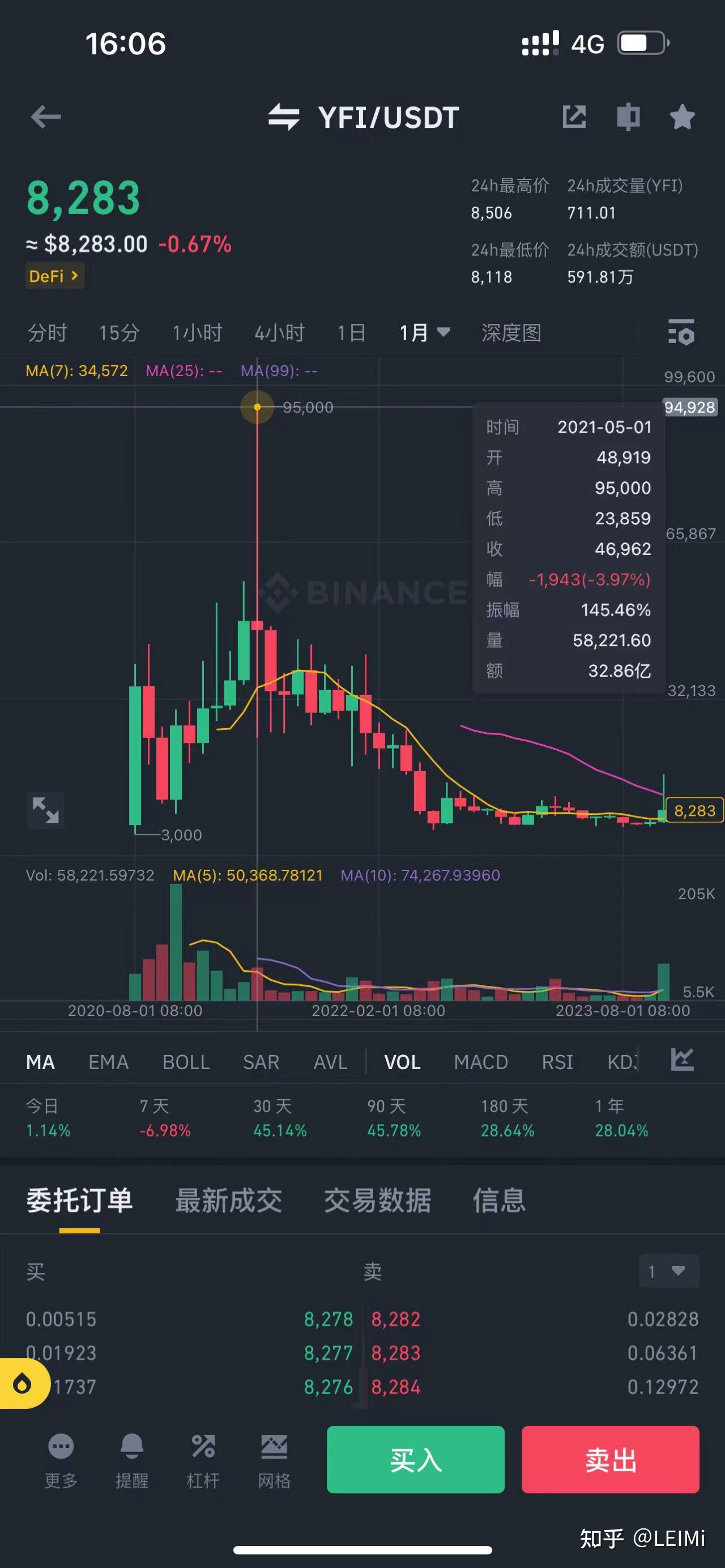
Task: Tap the red 卖出 button
Action: pos(611,1460)
